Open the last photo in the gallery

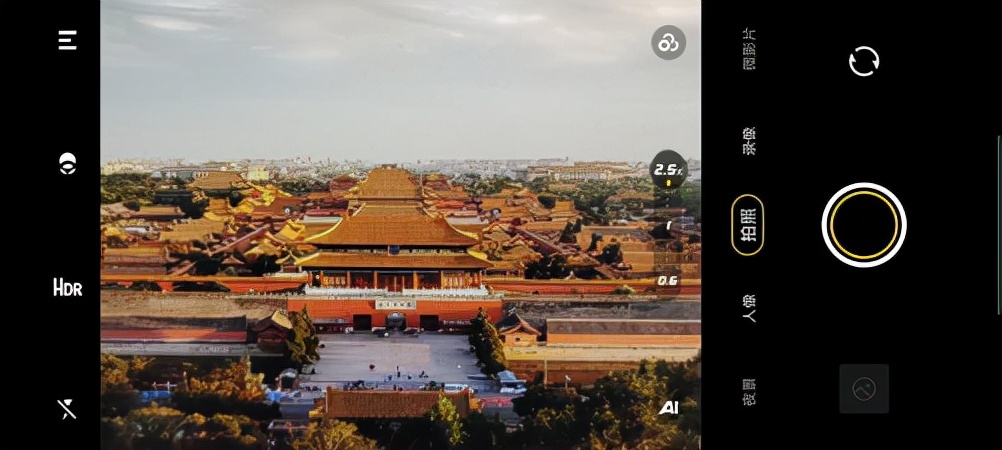864,389
